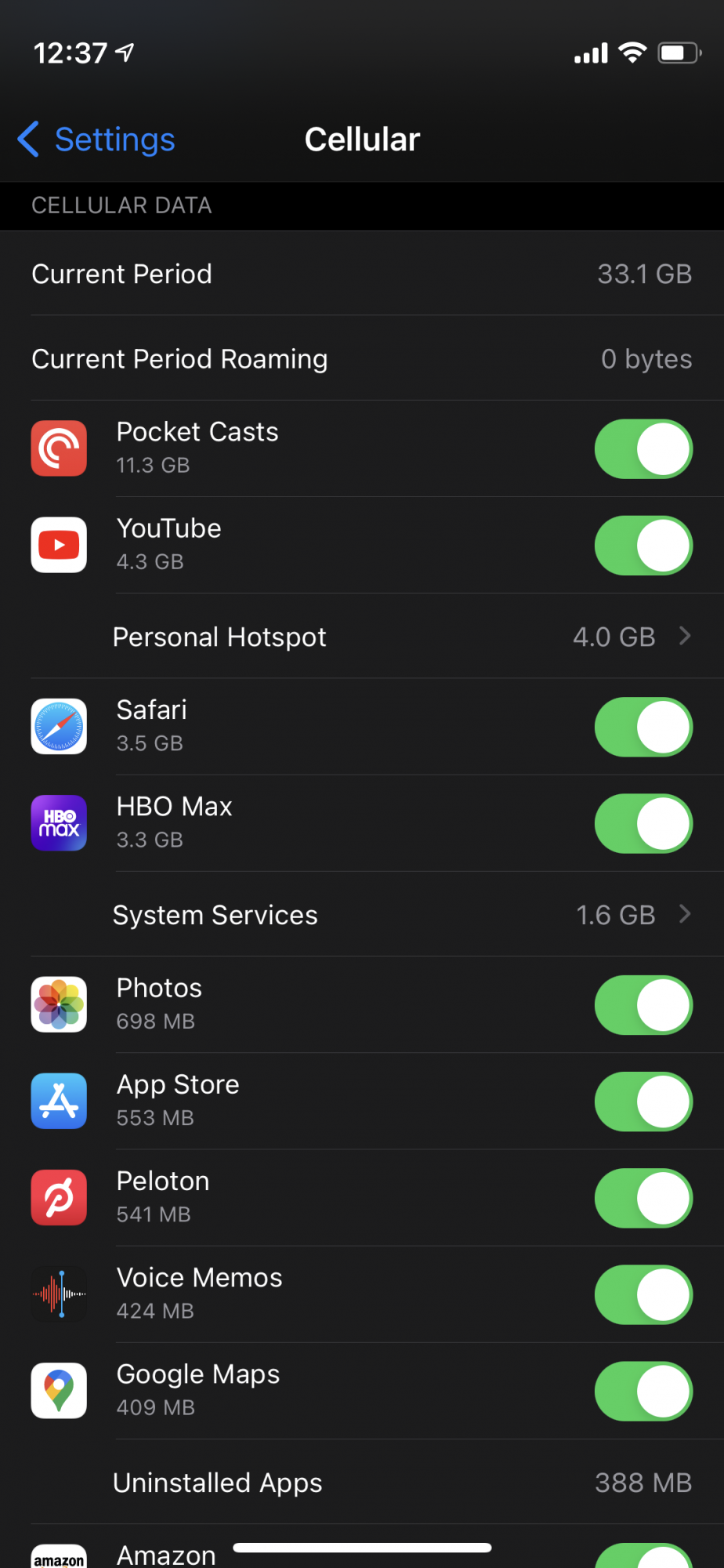Viewport: 724px width, 1568px height.
Task: Go back to Settings
Action: coord(96,140)
